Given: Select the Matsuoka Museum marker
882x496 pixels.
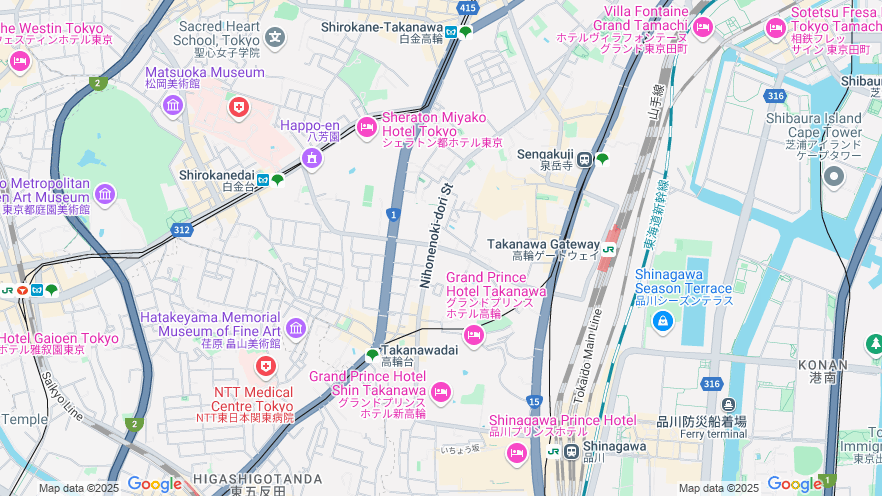Looking at the screenshot, I should (x=173, y=104).
